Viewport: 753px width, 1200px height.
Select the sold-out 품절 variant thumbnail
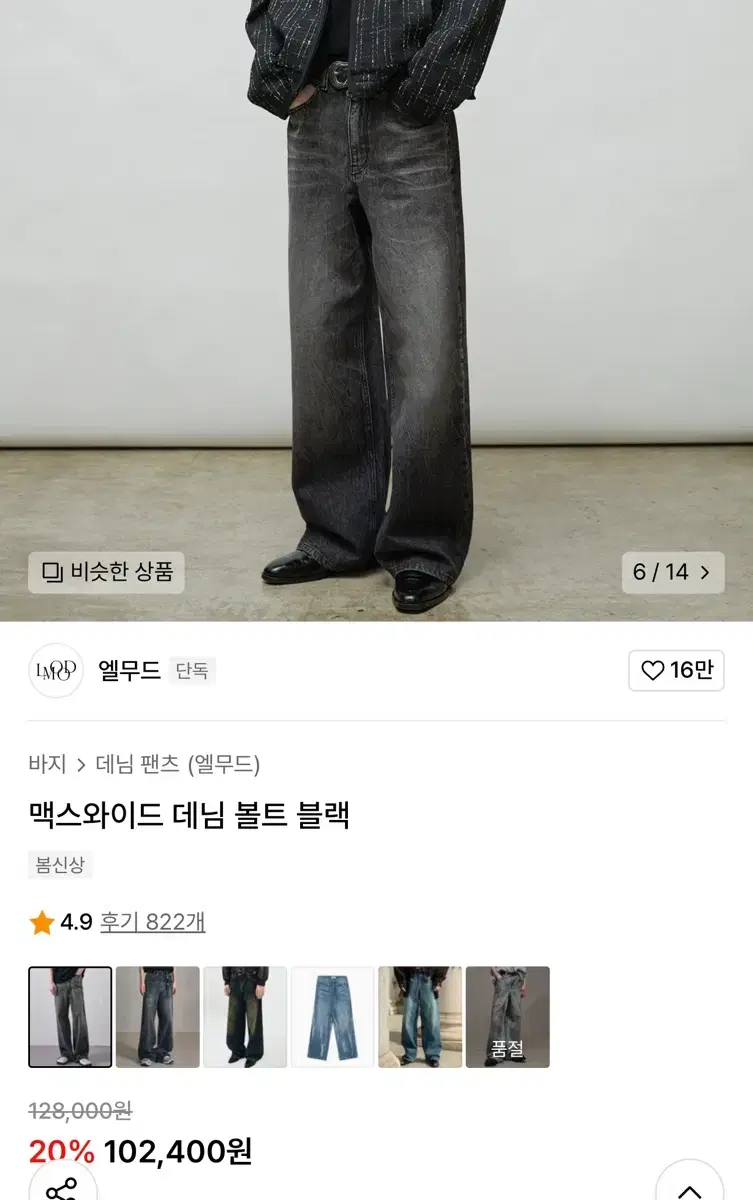point(508,1016)
